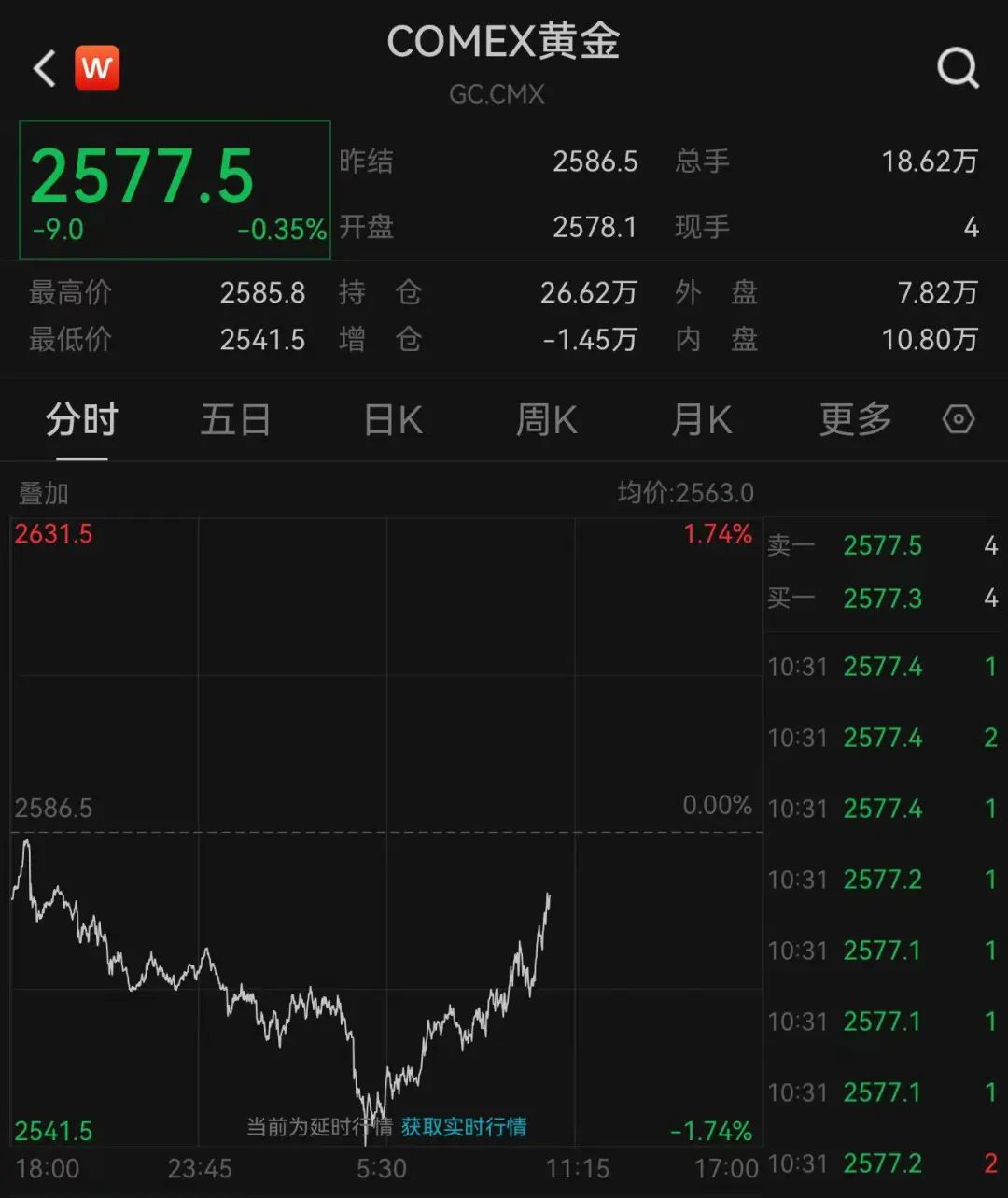
Task: Tap the 获取实时行情 link
Action: 463,1126
